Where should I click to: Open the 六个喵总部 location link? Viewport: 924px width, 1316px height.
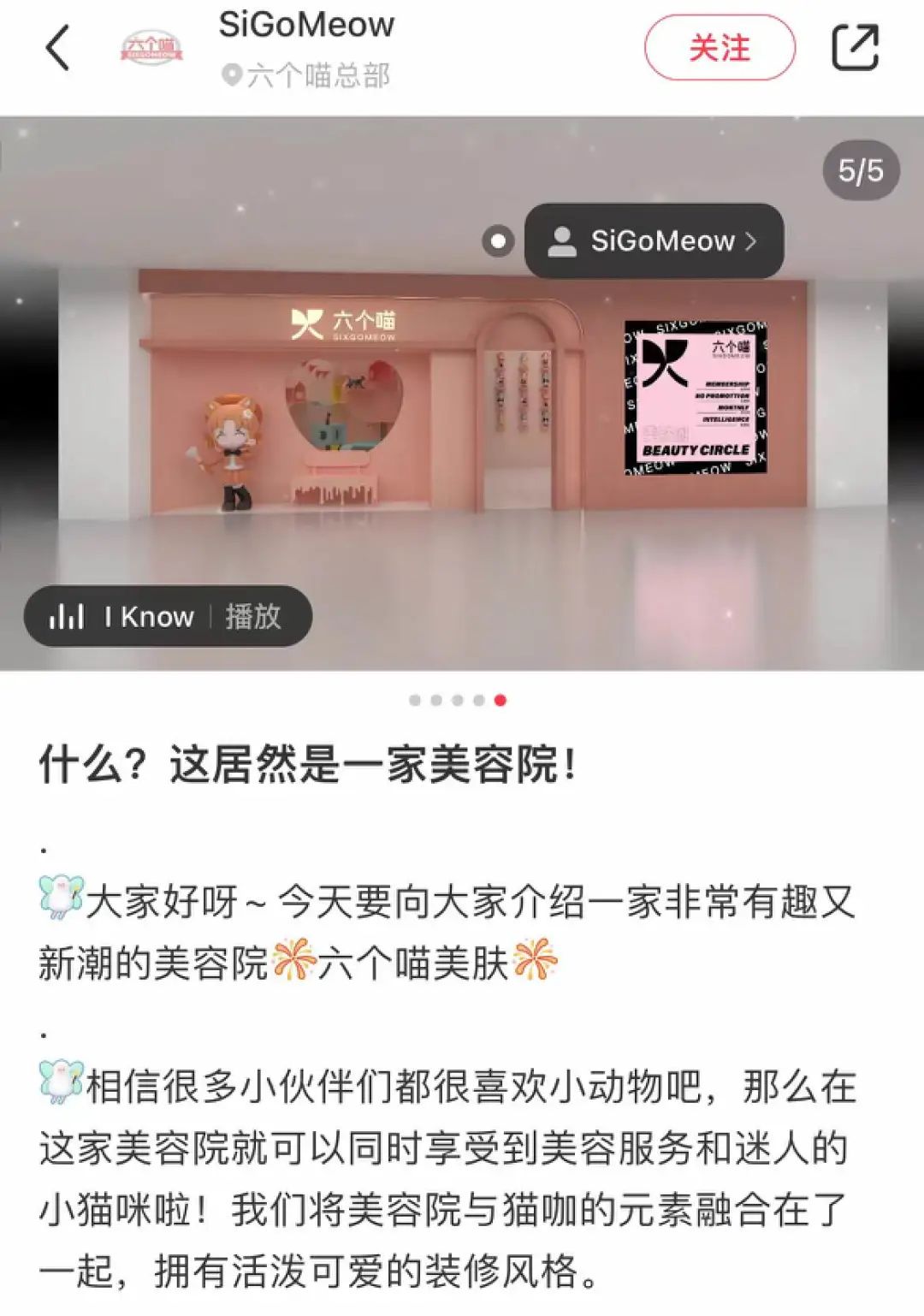(305, 76)
